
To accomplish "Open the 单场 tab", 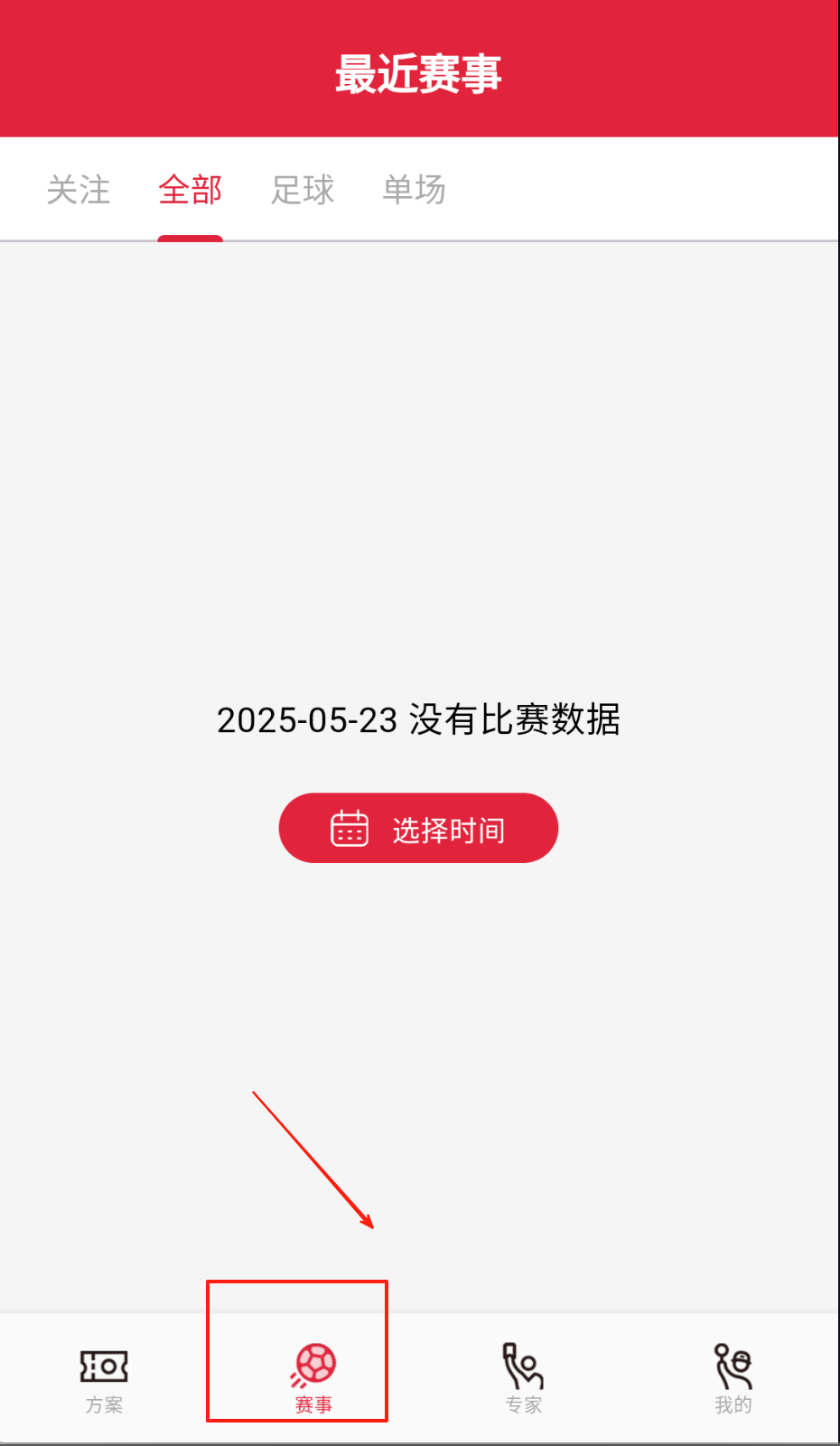I will pyautogui.click(x=414, y=191).
